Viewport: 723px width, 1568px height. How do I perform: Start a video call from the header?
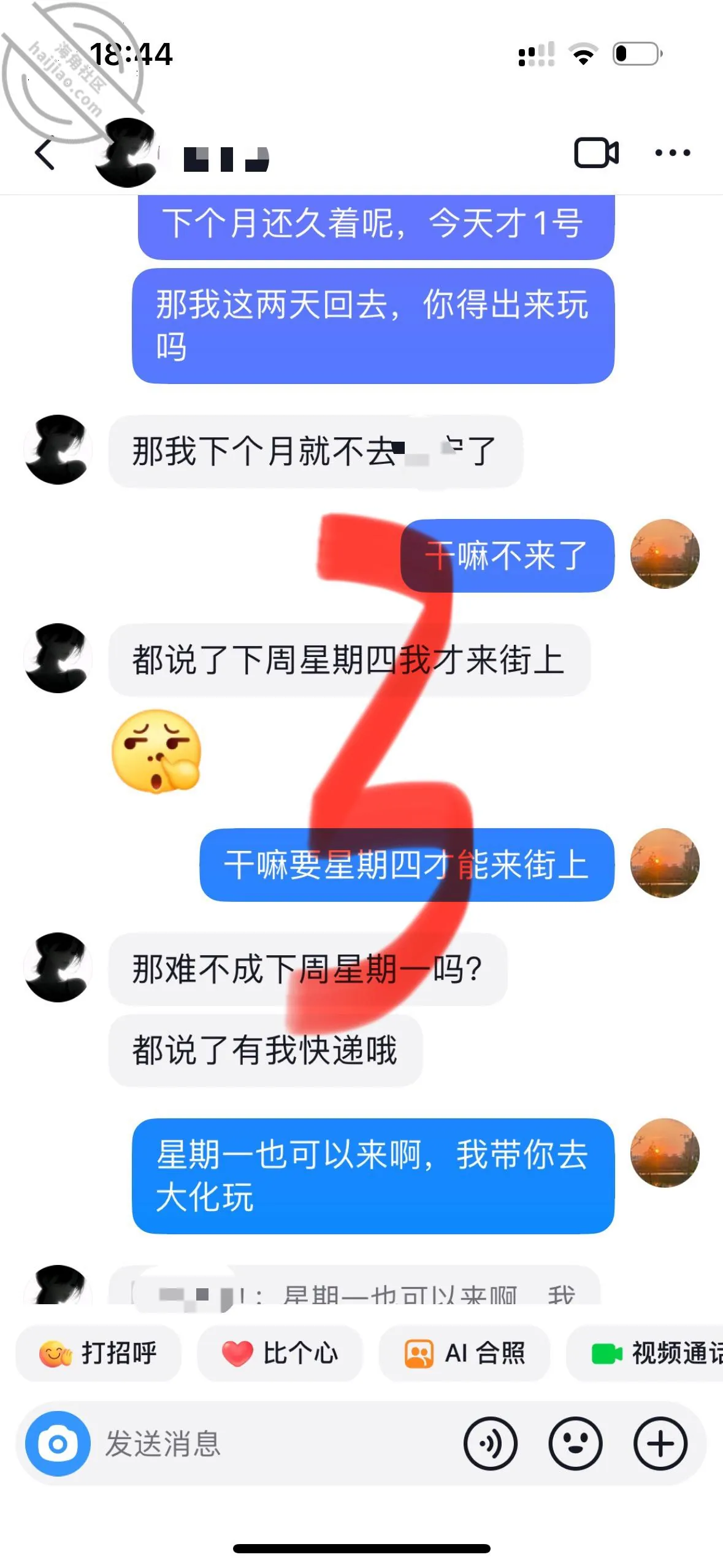[x=596, y=153]
